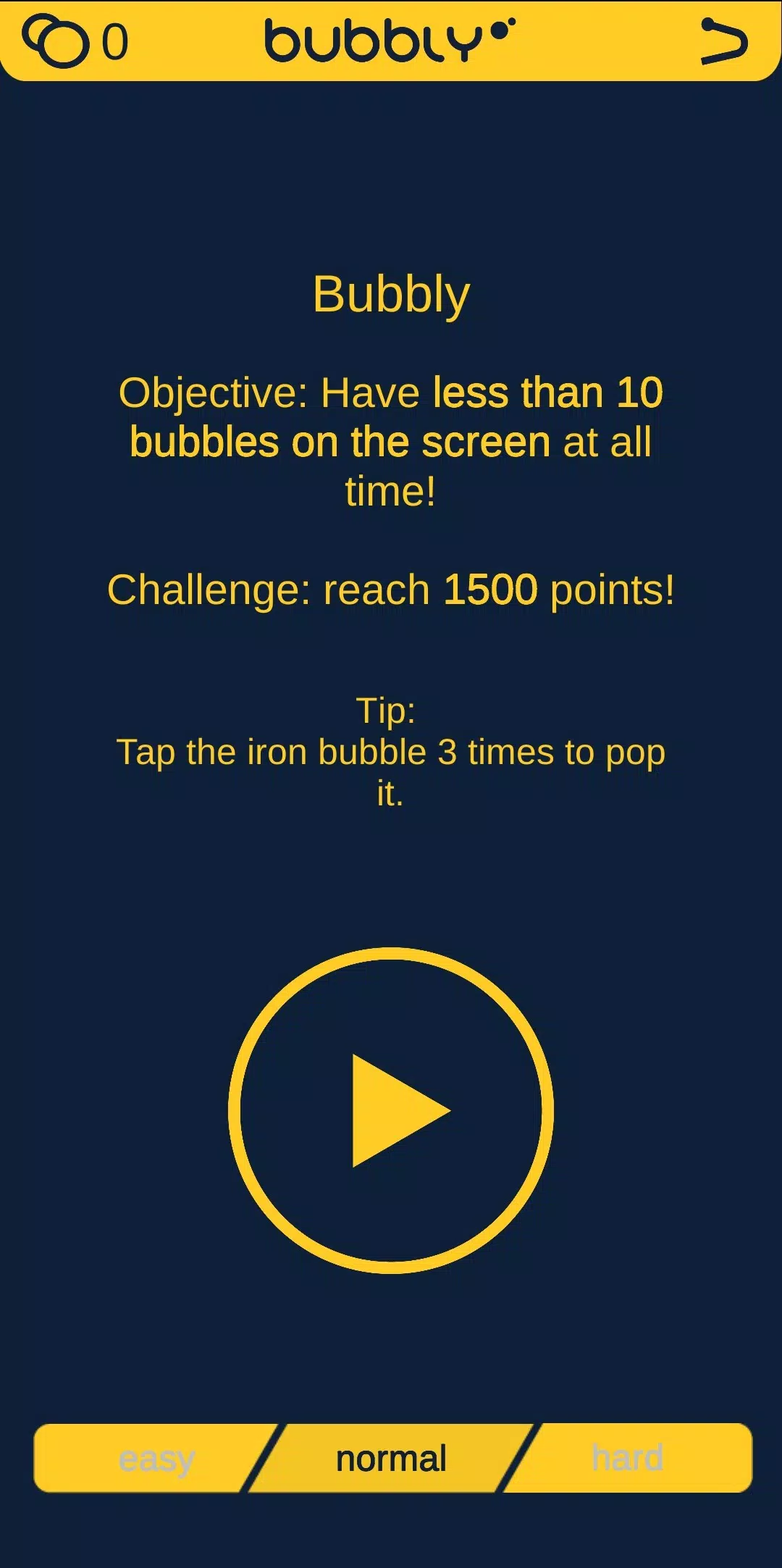
Task: Start the game with the play button
Action: pos(391,1110)
